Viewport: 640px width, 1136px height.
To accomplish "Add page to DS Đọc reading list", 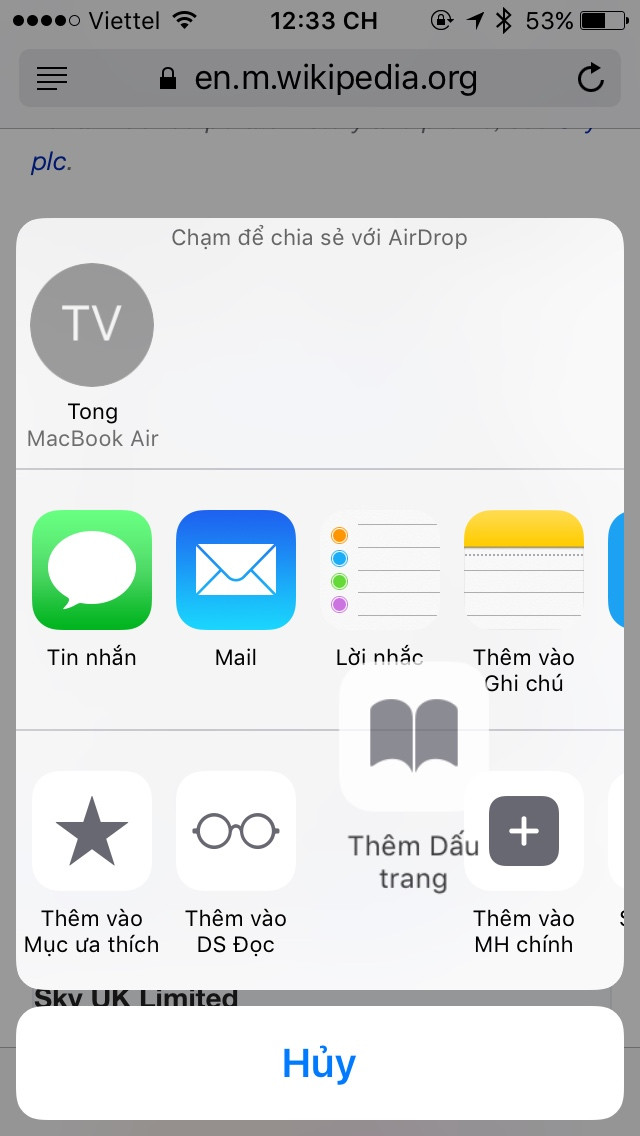I will pos(236,831).
